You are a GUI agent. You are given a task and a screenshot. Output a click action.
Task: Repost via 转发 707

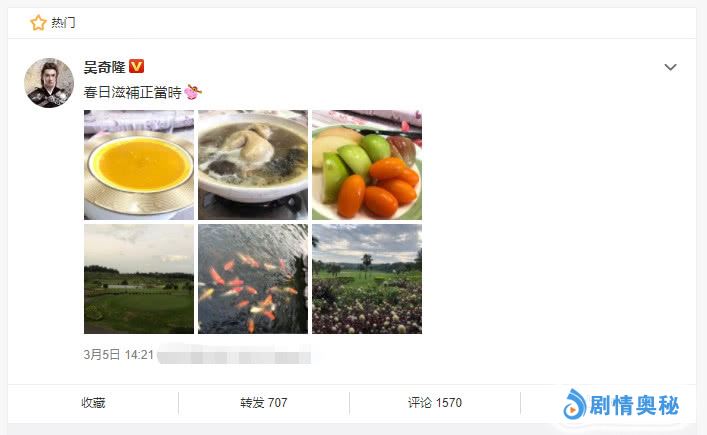263,403
